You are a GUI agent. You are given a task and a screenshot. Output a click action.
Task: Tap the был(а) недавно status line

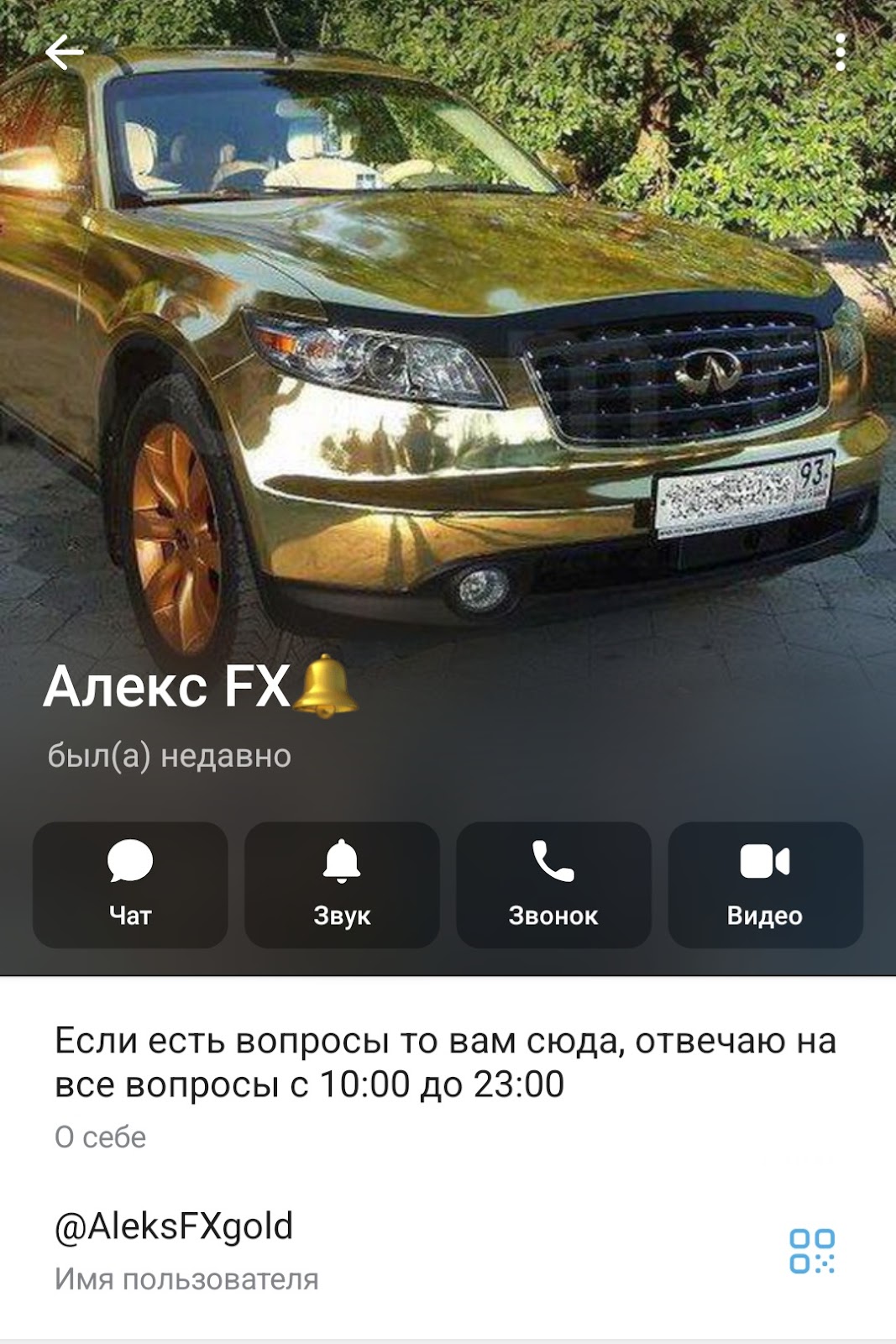tap(168, 754)
